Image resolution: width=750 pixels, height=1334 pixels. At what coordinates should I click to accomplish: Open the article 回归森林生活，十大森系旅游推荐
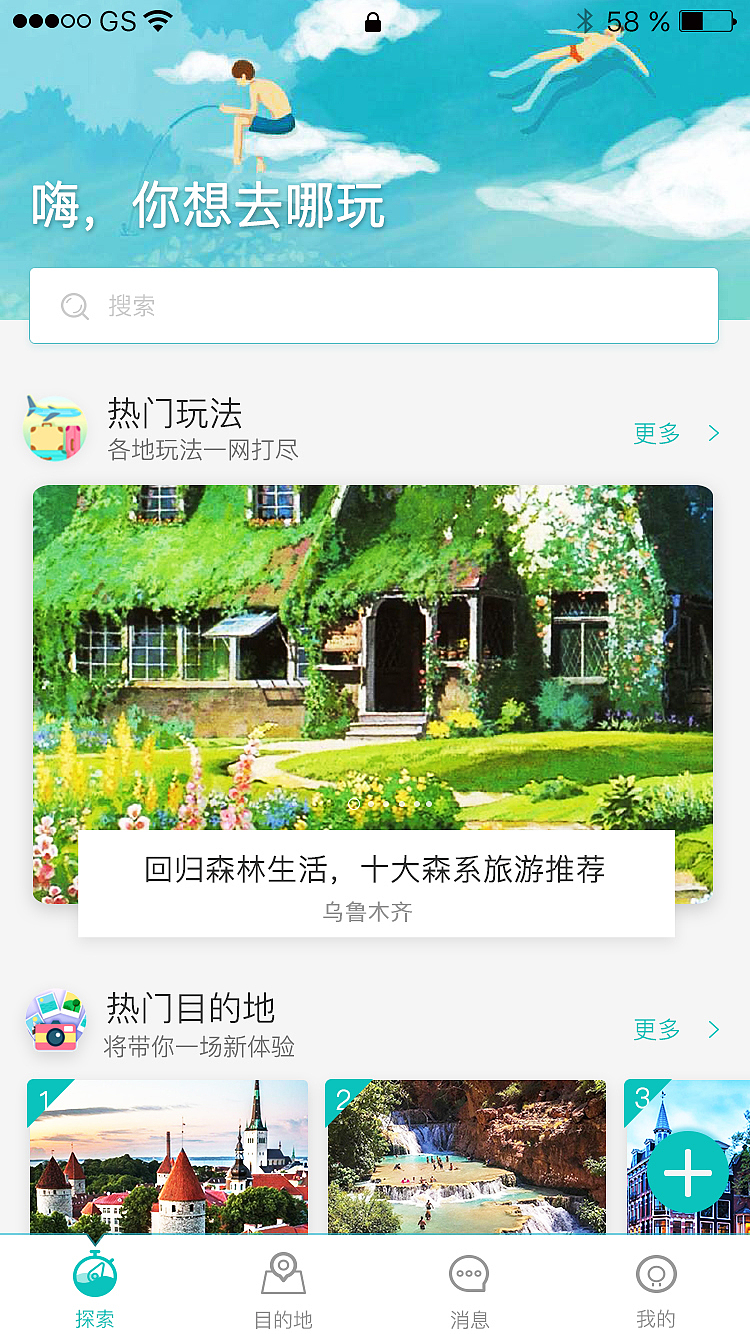point(374,870)
